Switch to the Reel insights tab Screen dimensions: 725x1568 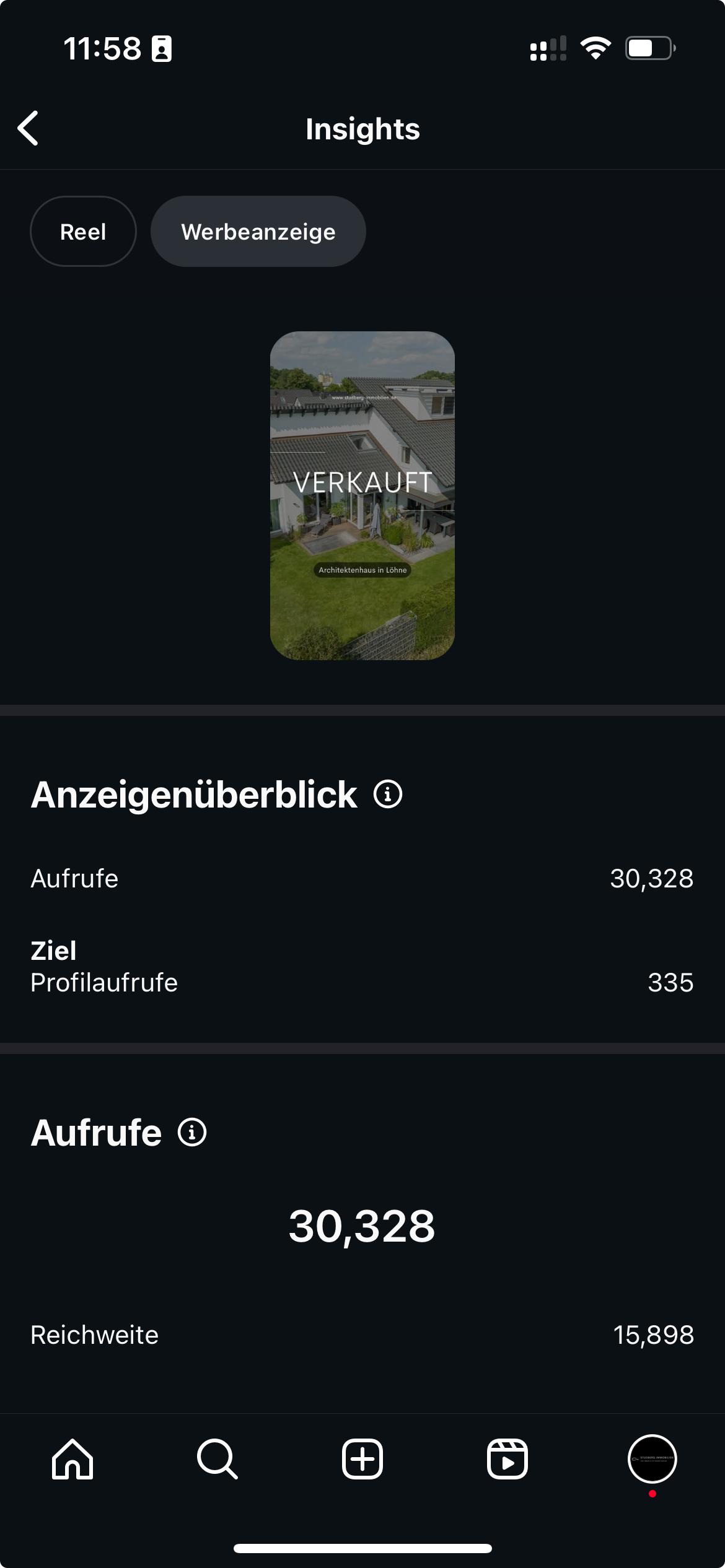tap(83, 232)
